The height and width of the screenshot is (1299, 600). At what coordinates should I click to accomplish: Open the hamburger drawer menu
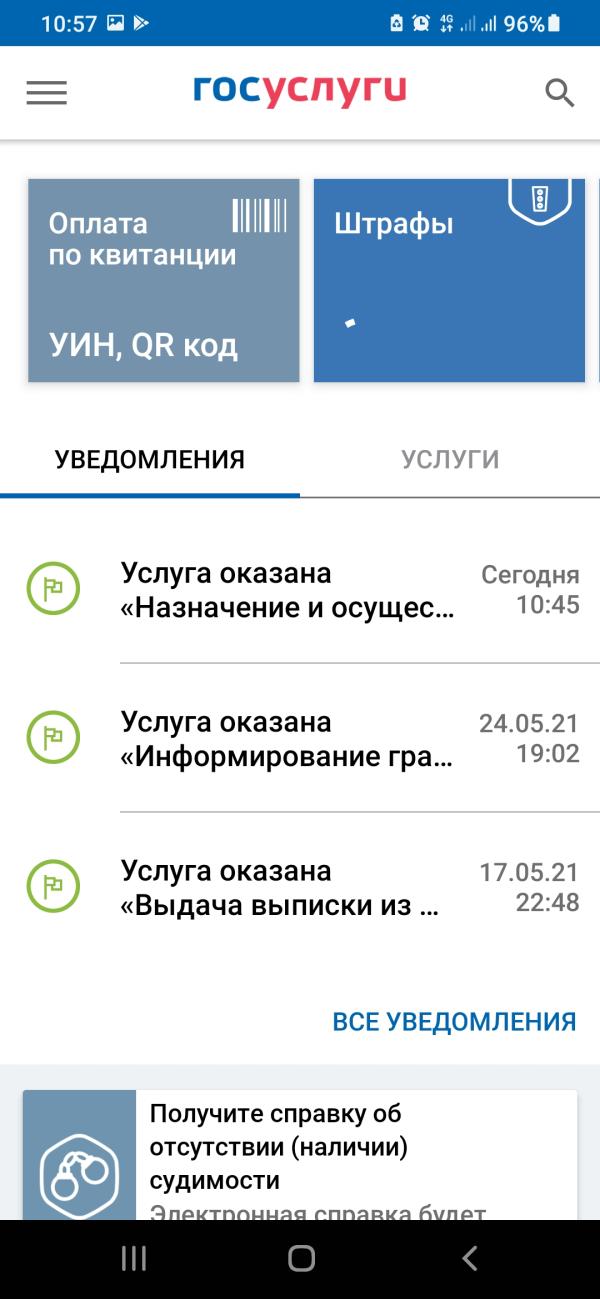pyautogui.click(x=46, y=92)
